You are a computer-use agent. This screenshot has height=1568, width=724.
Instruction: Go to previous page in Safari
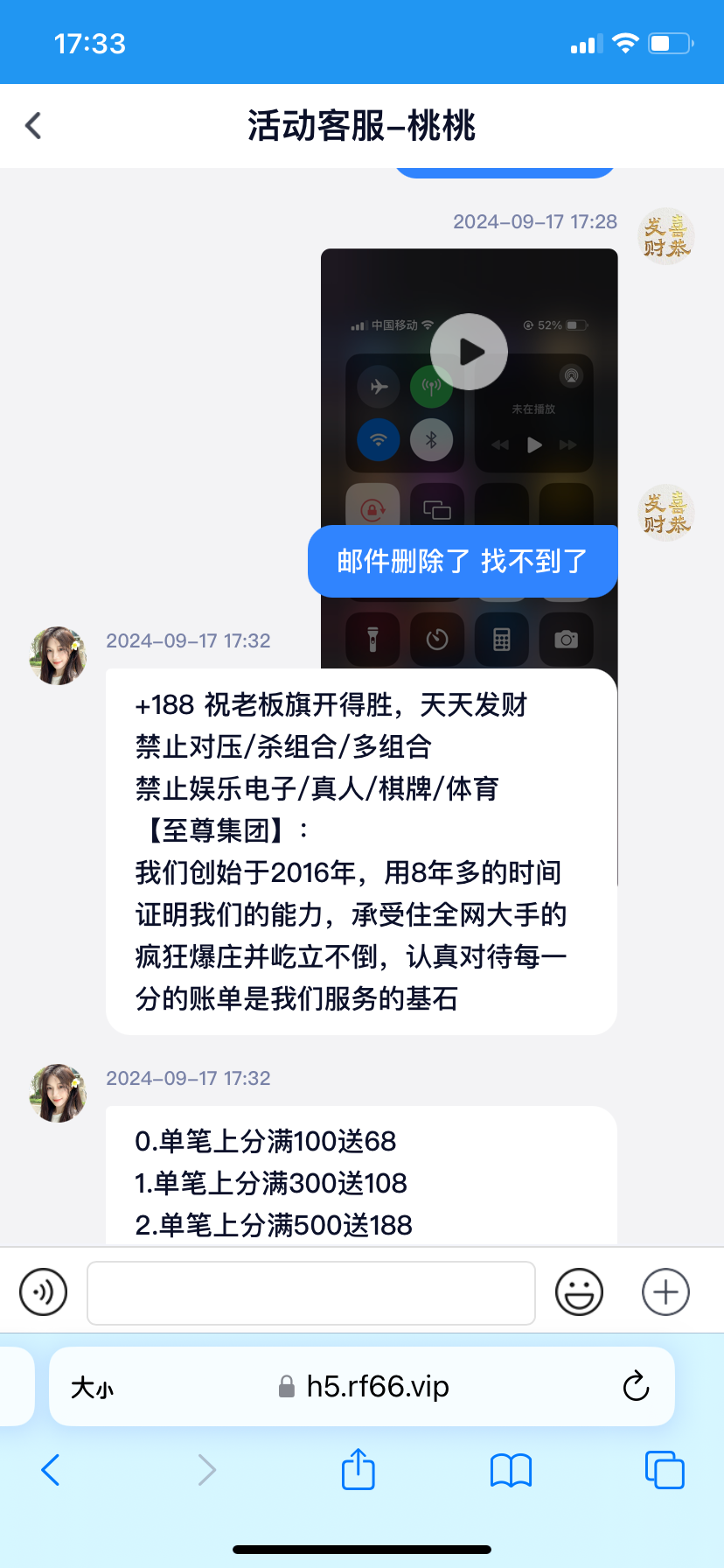(x=51, y=1470)
